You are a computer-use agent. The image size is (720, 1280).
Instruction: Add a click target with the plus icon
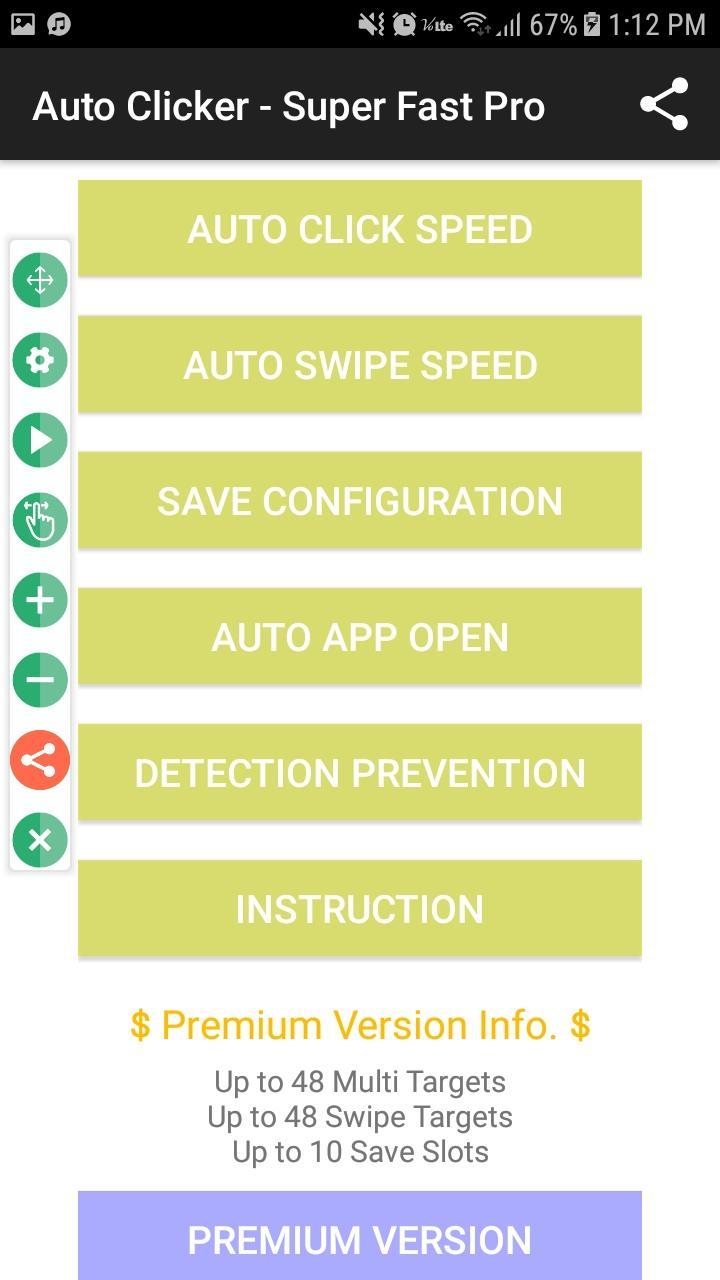(40, 600)
